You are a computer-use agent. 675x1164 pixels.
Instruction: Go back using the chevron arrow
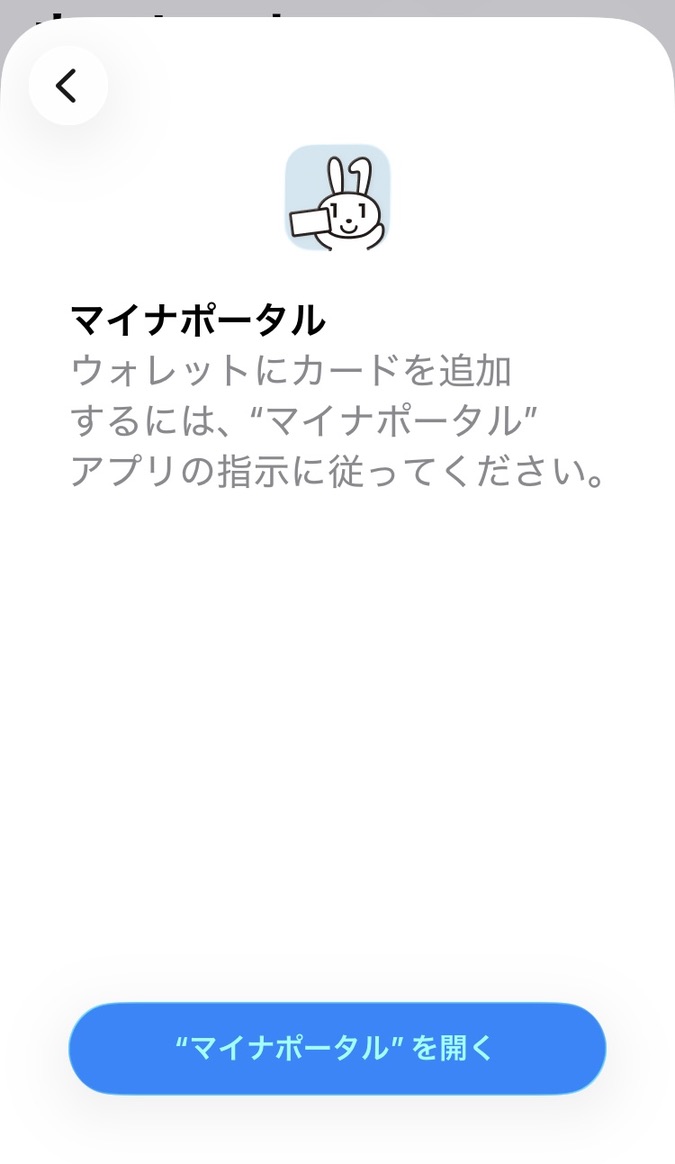[67, 86]
